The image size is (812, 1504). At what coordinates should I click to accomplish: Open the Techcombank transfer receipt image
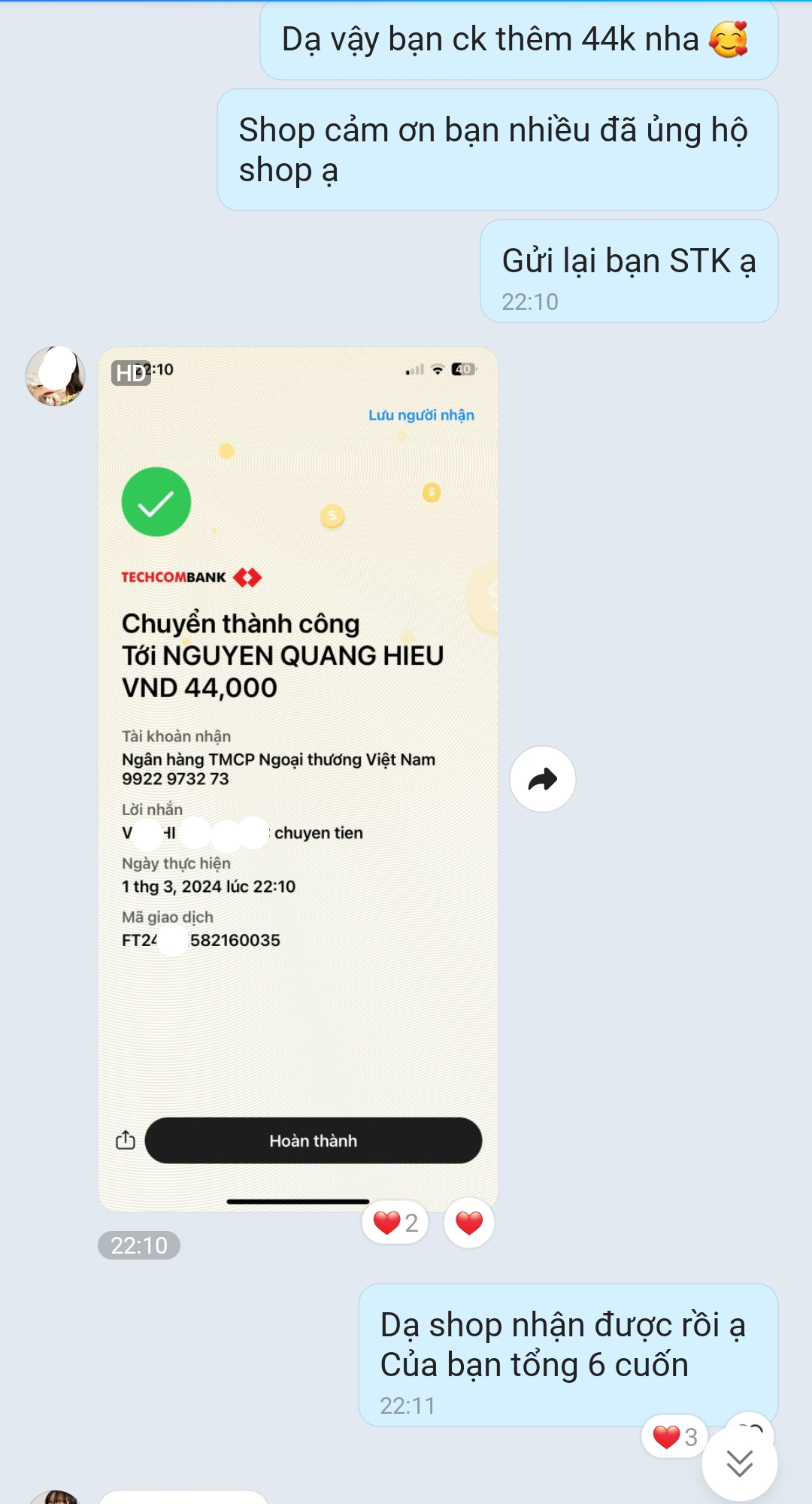pyautogui.click(x=298, y=778)
